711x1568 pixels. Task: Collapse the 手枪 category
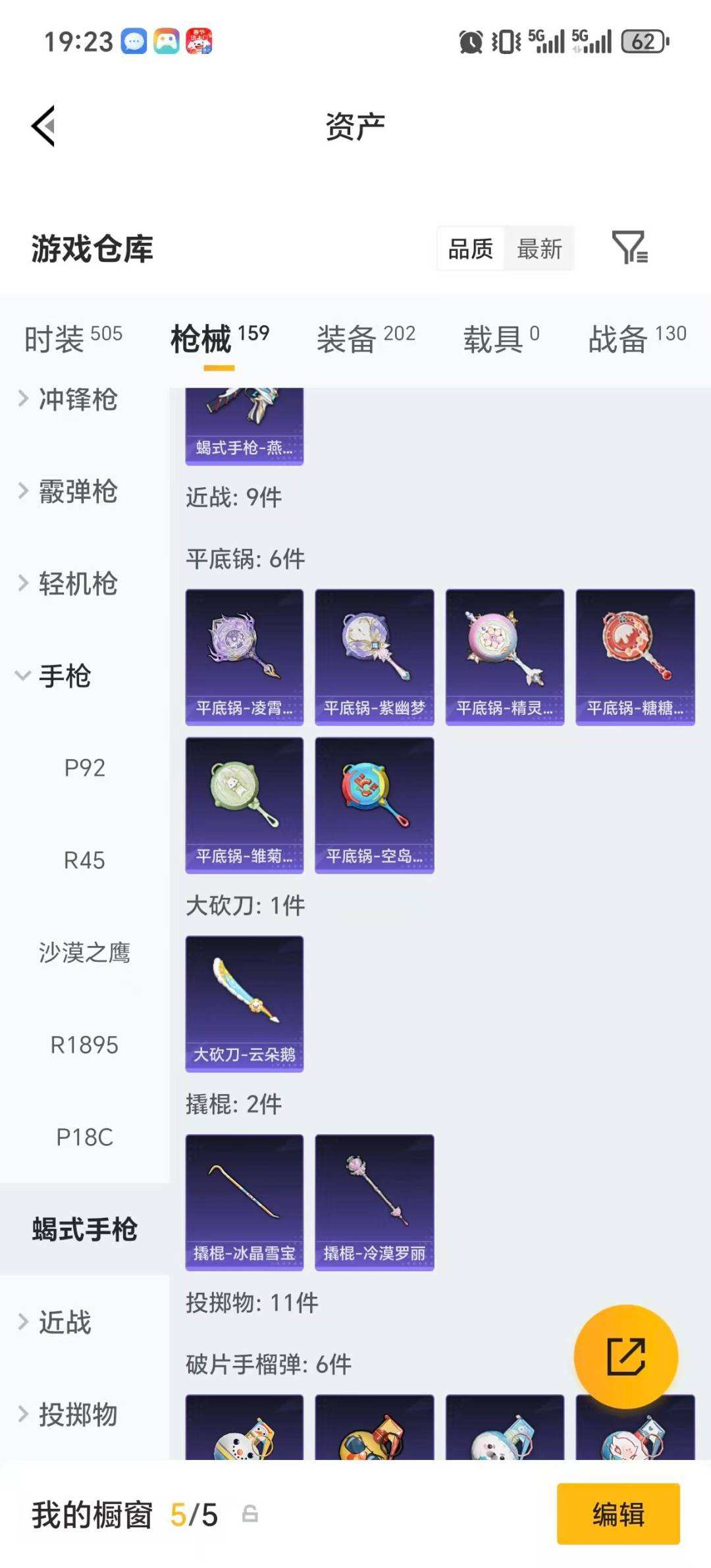click(x=65, y=675)
